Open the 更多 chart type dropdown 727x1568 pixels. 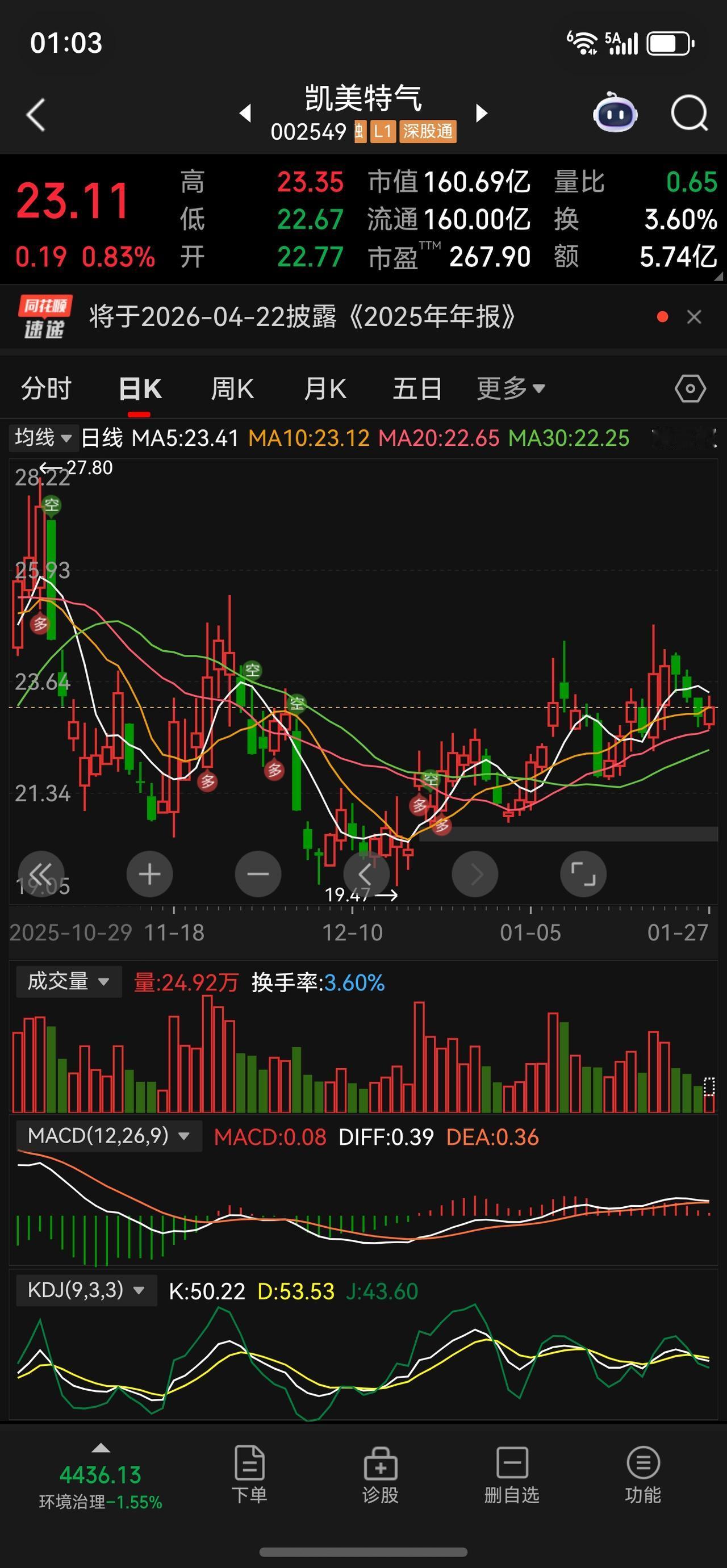[x=509, y=388]
